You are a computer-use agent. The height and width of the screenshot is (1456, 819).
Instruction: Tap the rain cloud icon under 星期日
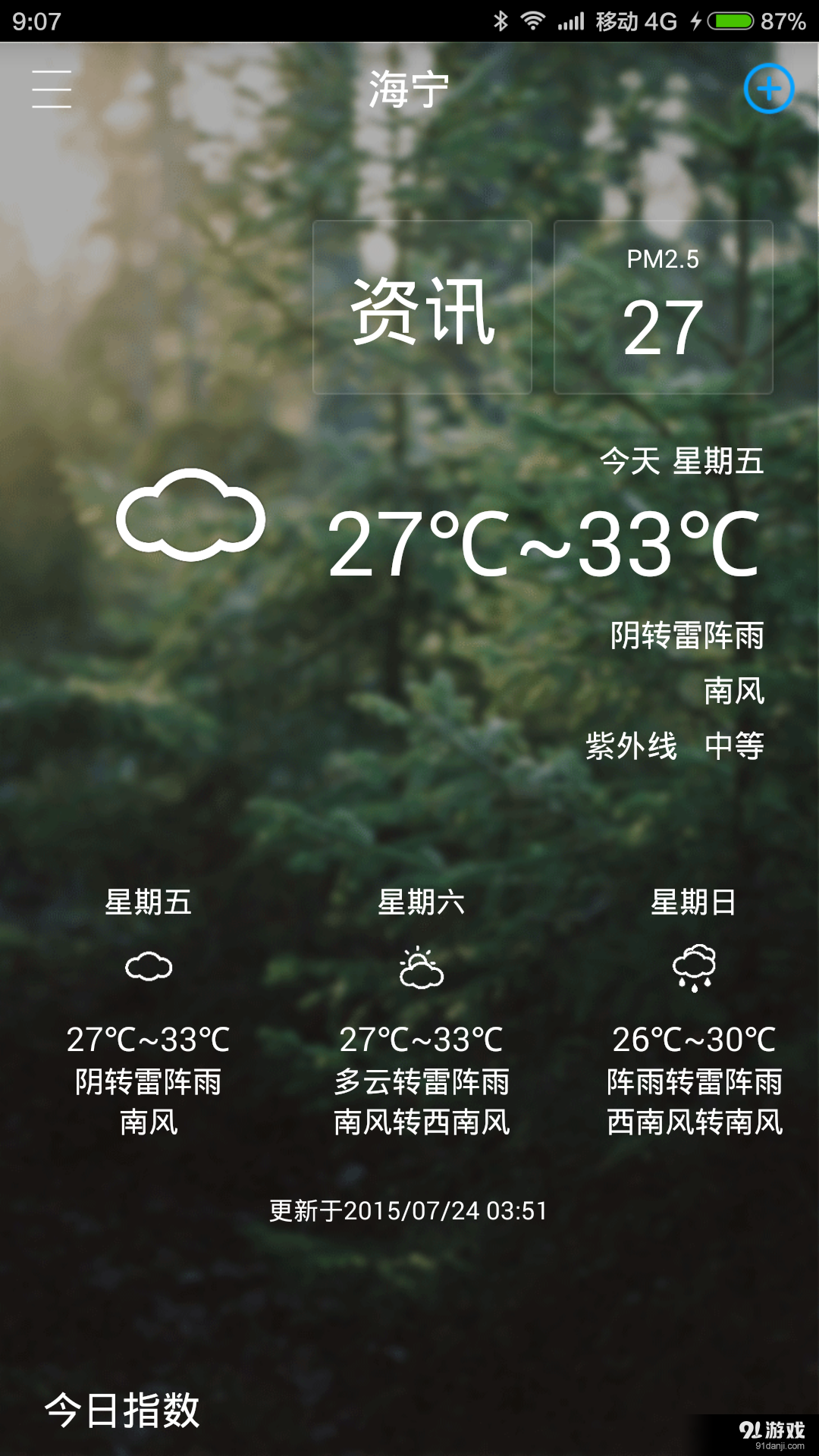tap(695, 968)
